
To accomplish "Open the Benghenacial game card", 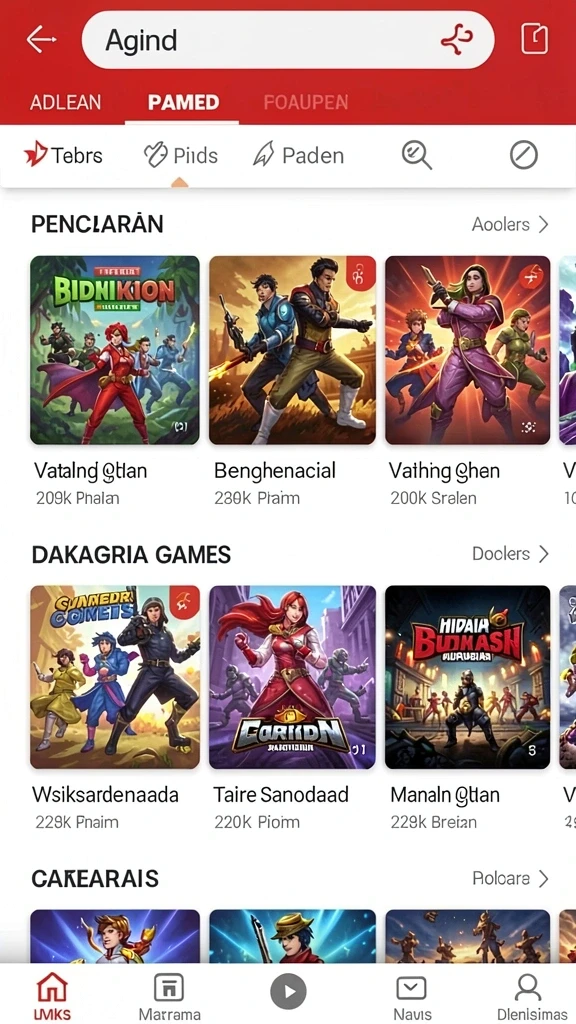I will 292,381.
